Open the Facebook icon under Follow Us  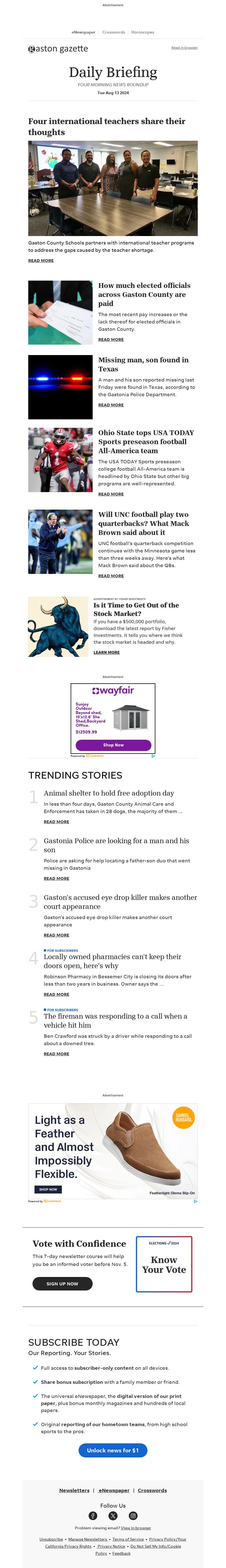(93, 1516)
